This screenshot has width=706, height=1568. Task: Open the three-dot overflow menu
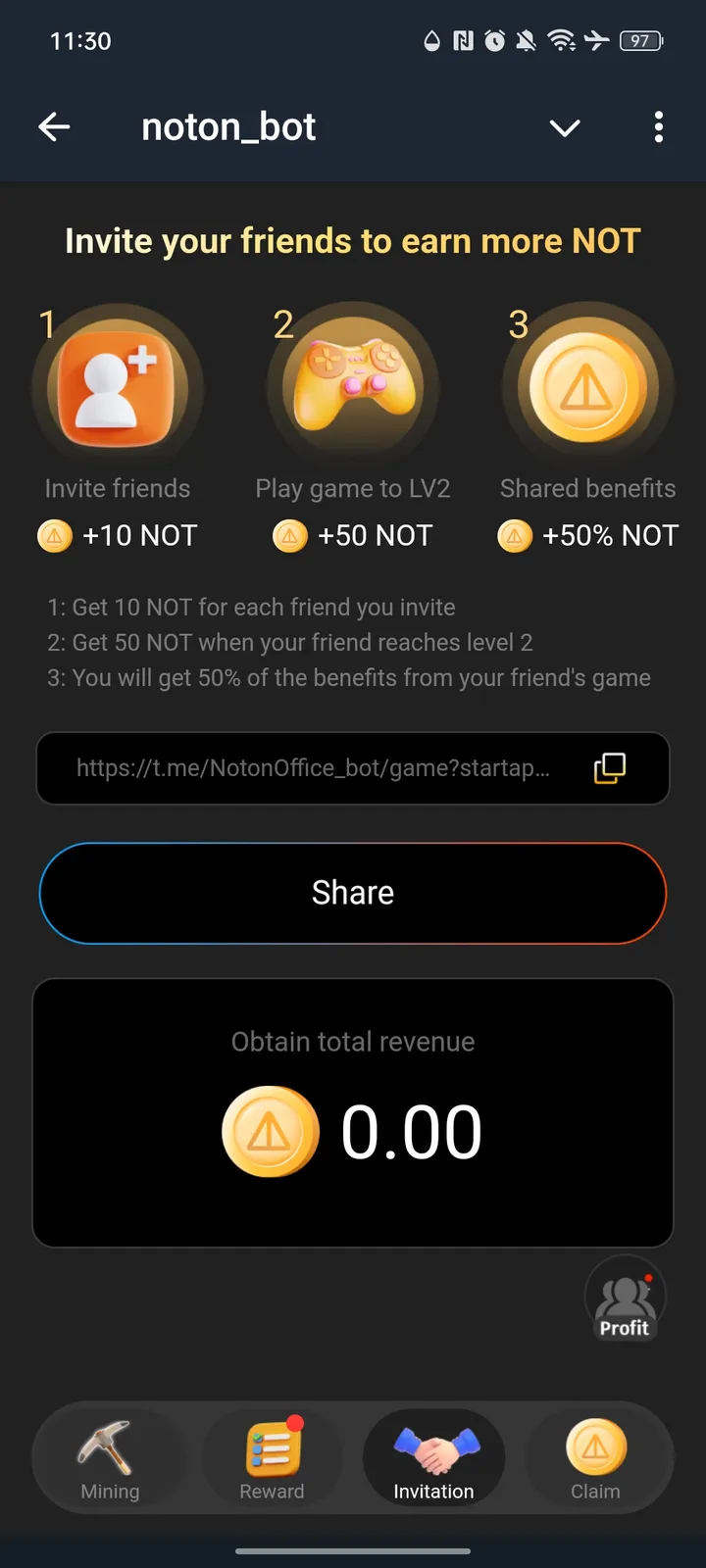658,127
